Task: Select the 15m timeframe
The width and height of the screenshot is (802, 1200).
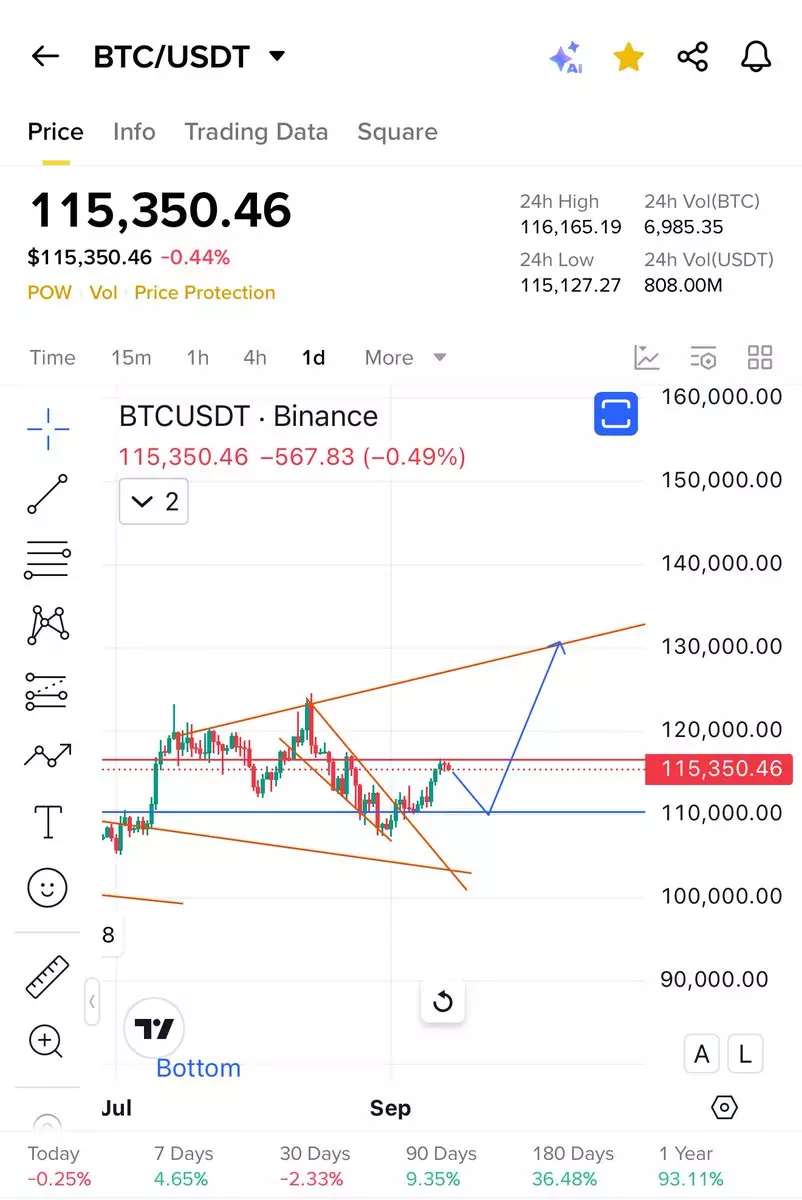Action: click(131, 358)
